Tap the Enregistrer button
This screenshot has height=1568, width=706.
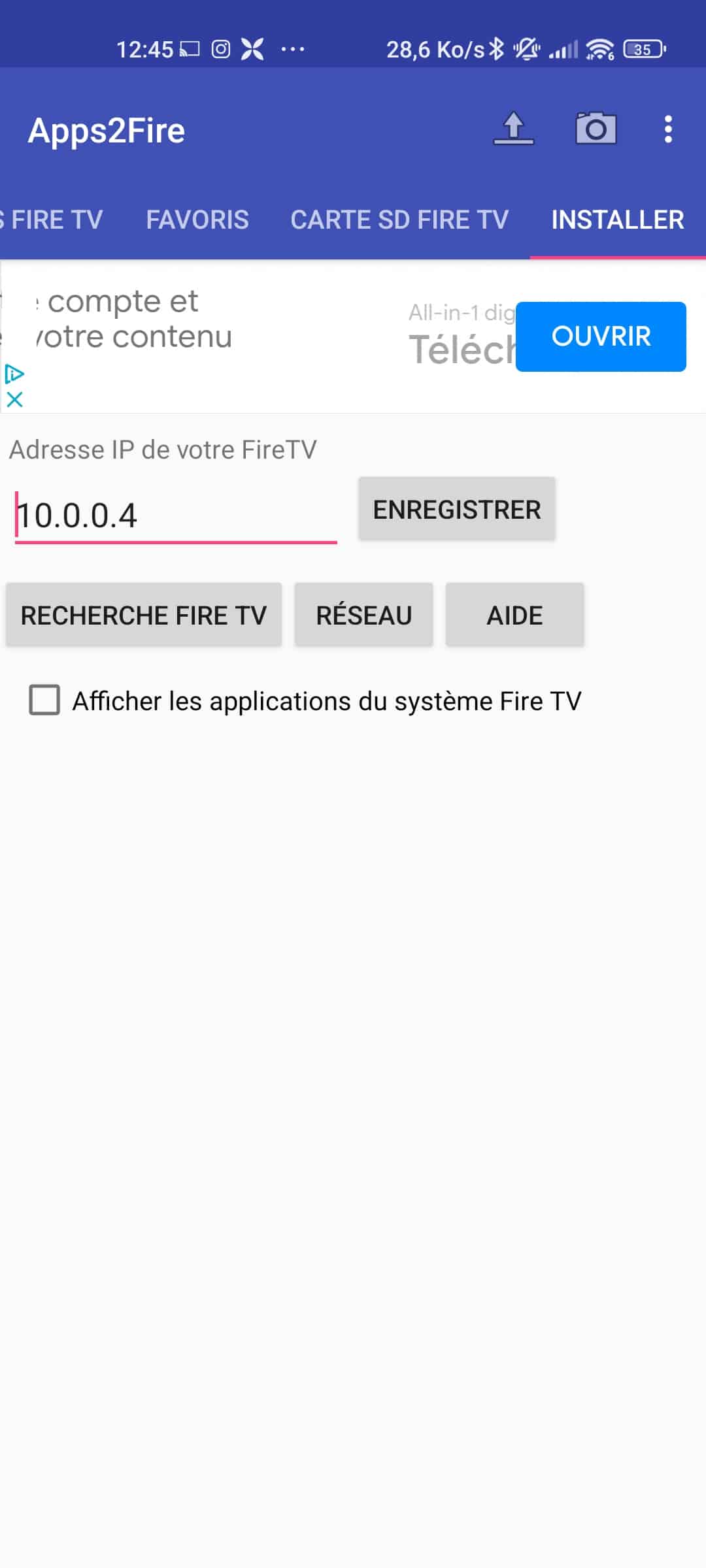tap(457, 510)
